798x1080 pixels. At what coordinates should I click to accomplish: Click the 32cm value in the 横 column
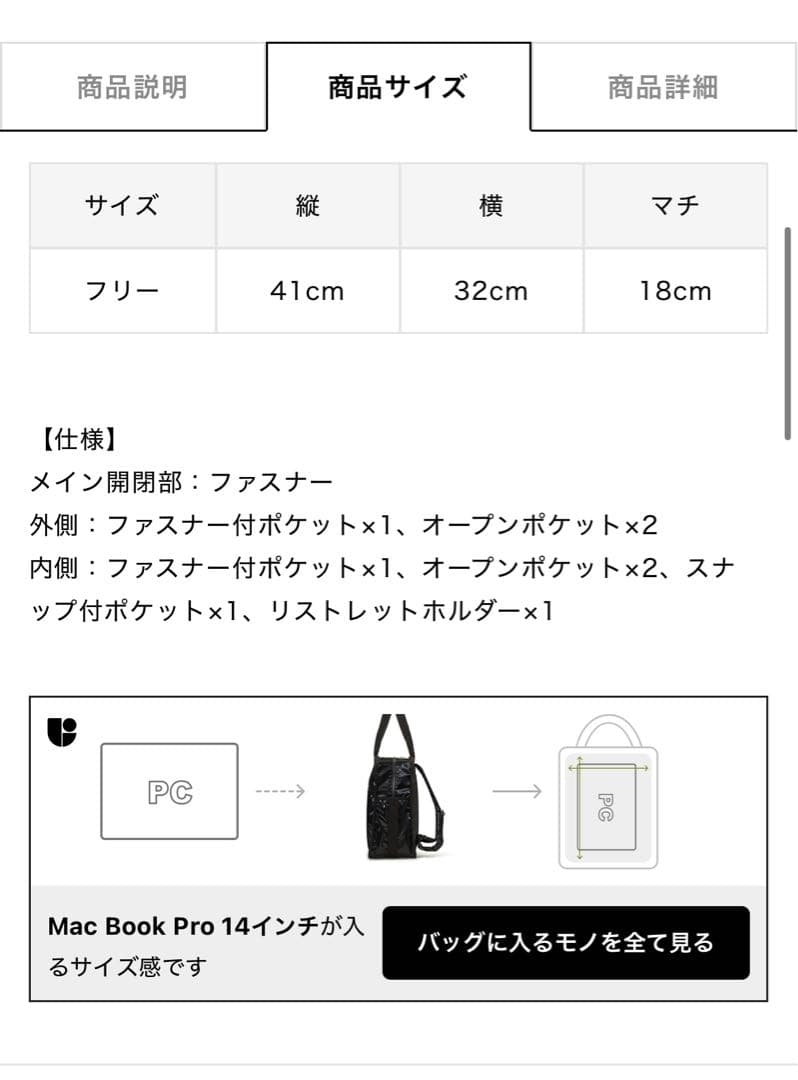pyautogui.click(x=491, y=291)
